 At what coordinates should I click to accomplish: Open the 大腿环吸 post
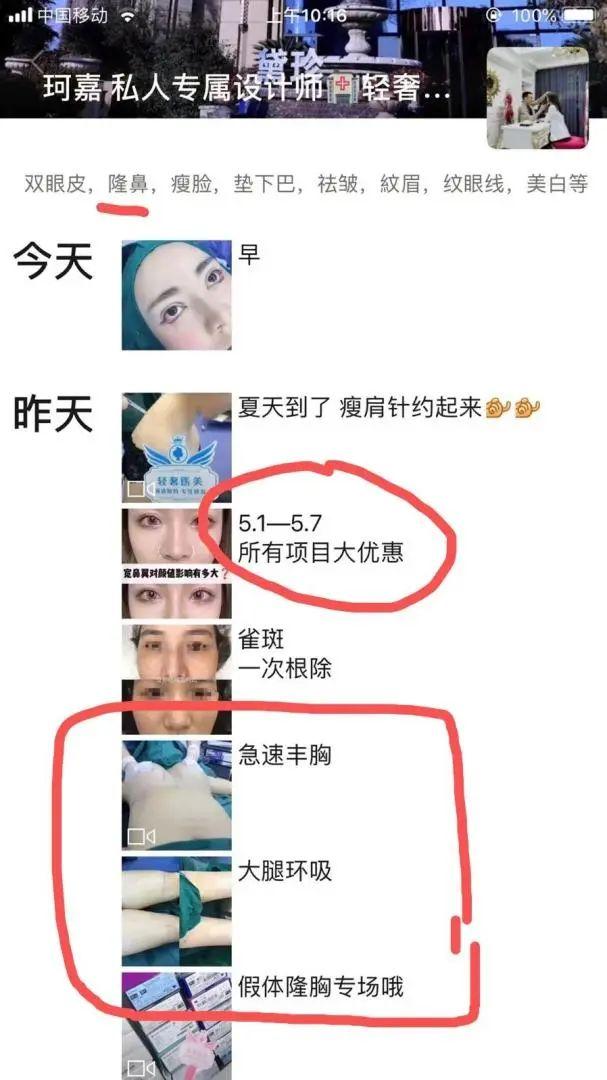coord(176,911)
